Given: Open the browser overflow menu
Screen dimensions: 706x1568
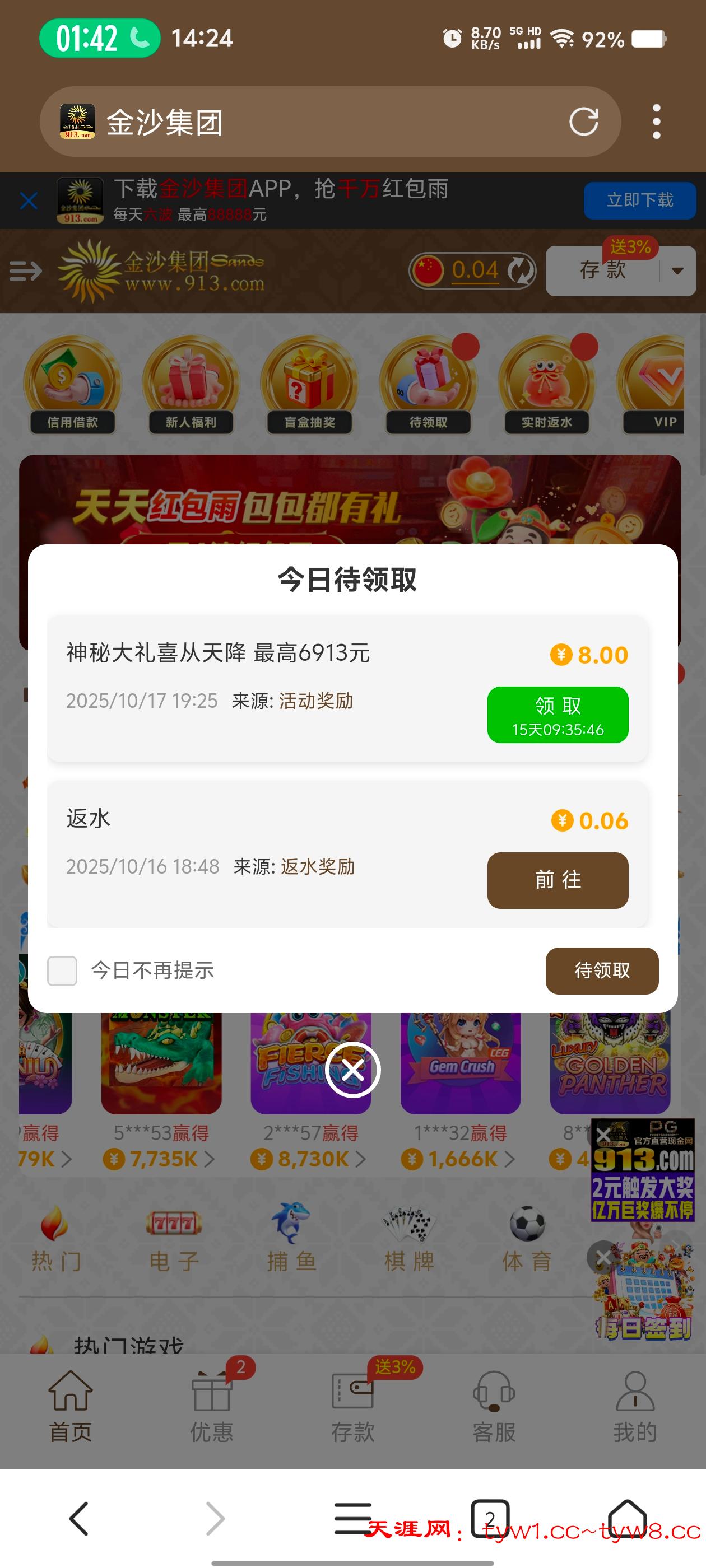Looking at the screenshot, I should tap(656, 122).
